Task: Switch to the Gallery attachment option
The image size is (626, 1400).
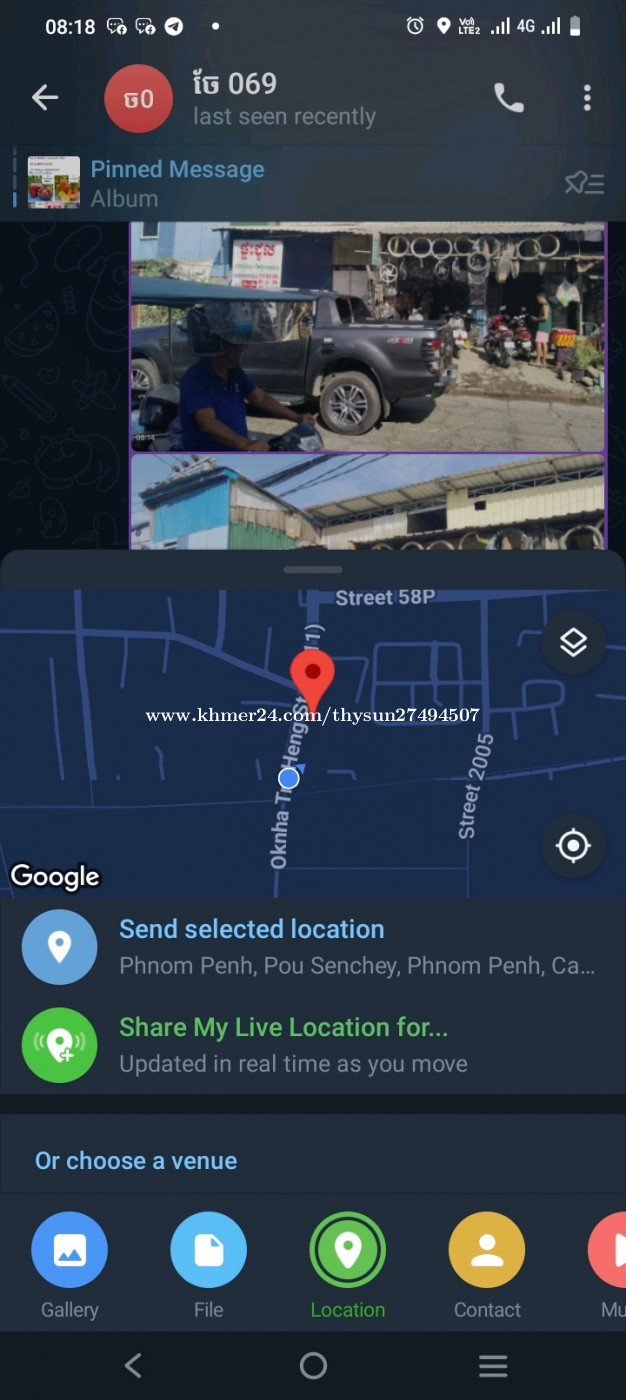Action: tap(70, 1250)
